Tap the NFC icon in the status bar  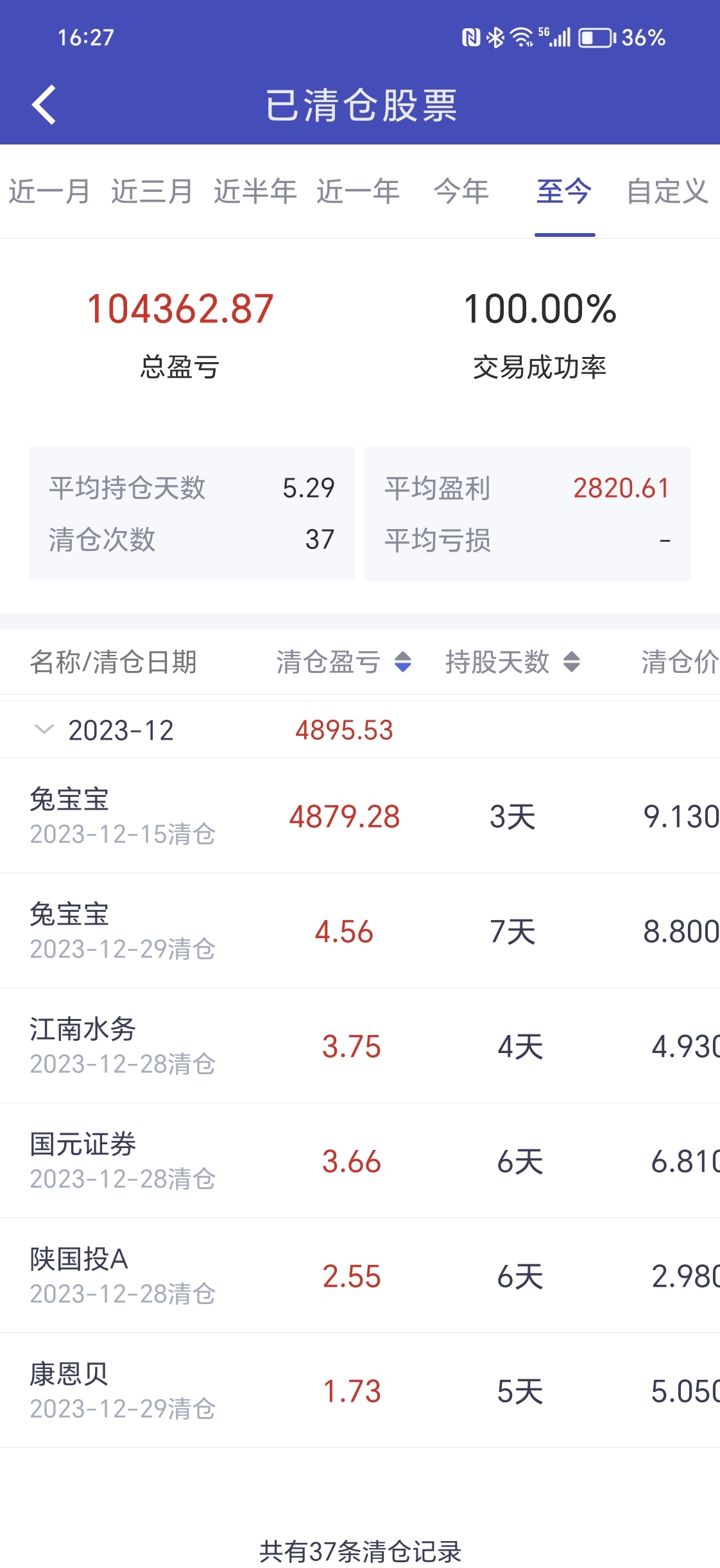tap(470, 39)
